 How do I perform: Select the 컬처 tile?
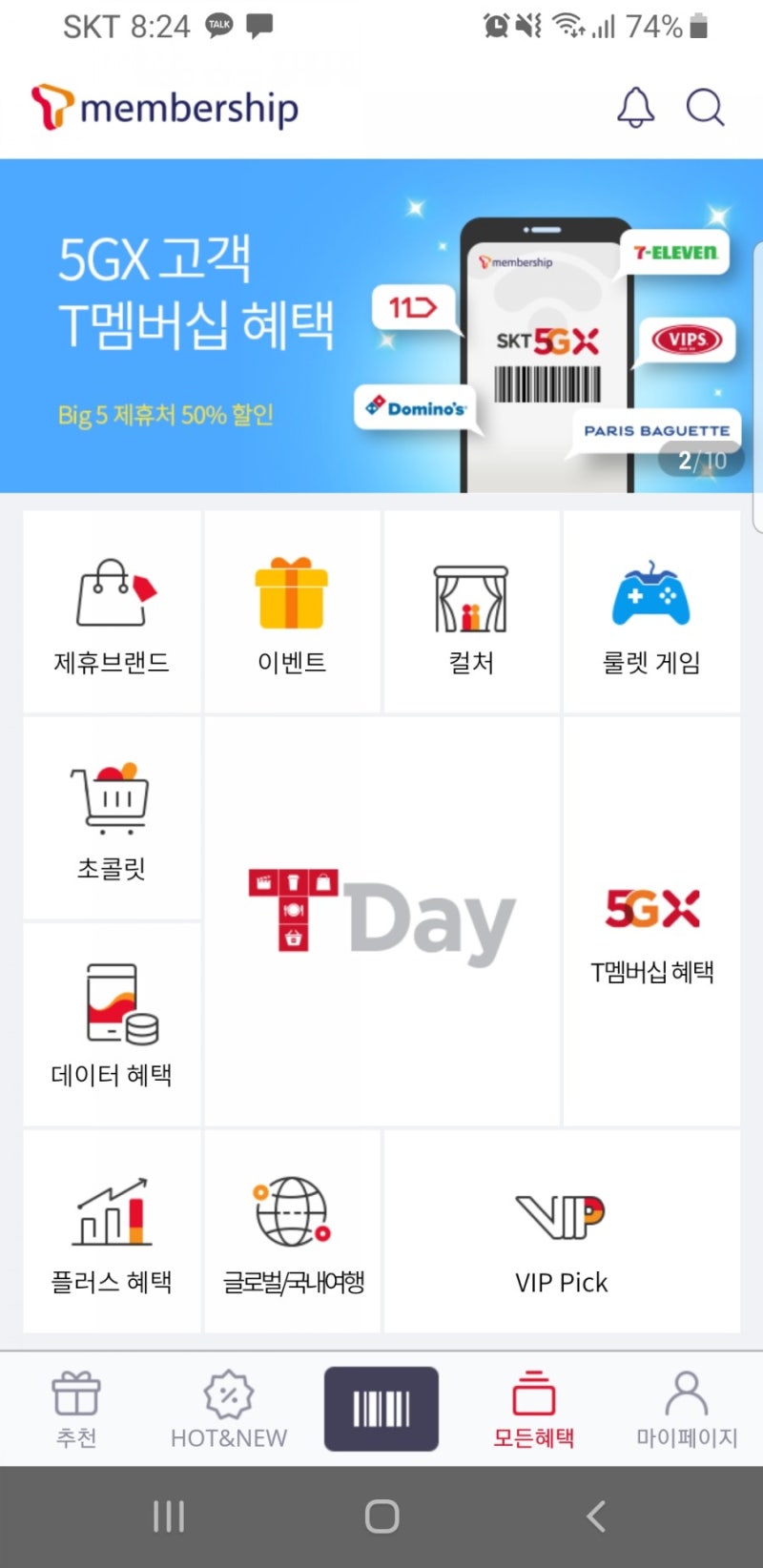pyautogui.click(x=471, y=611)
